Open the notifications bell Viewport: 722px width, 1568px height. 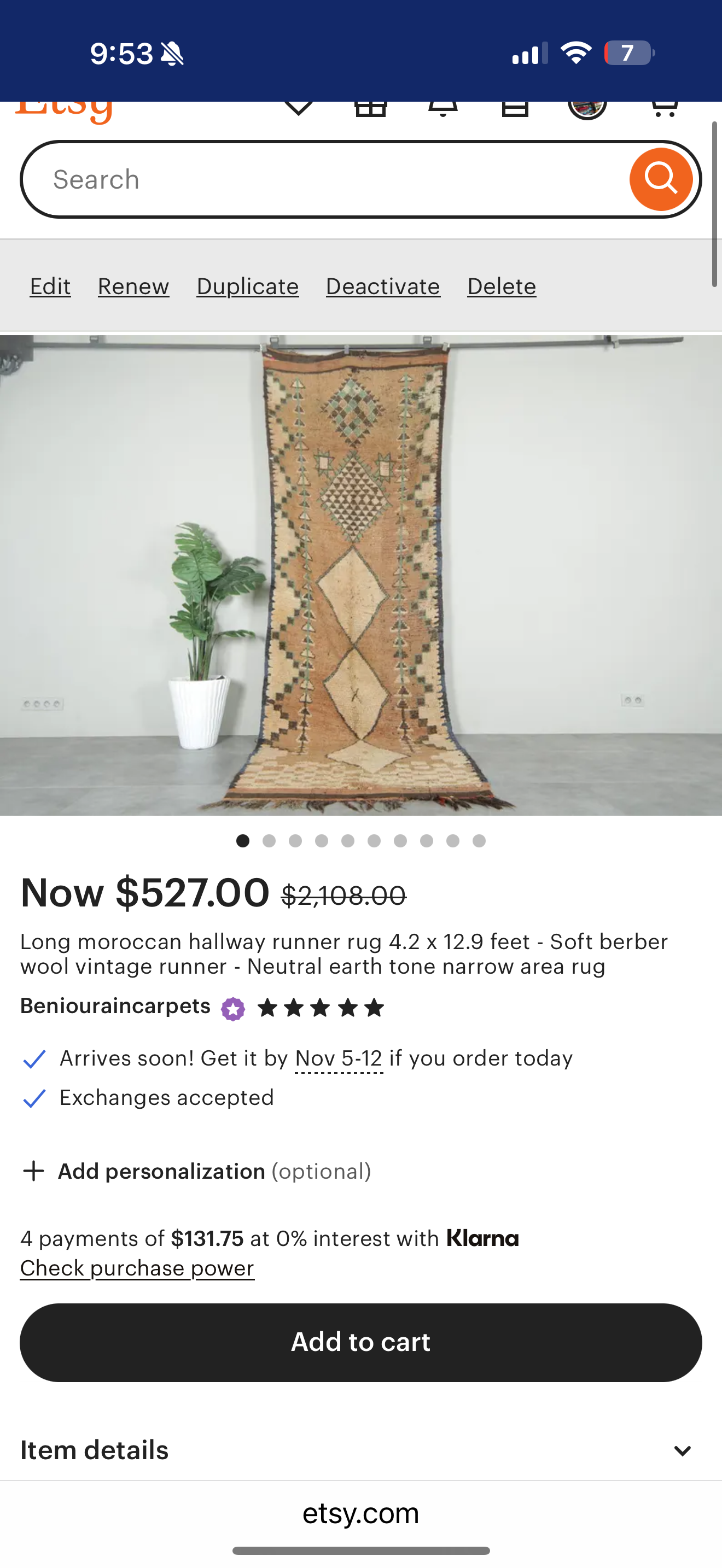tap(442, 108)
